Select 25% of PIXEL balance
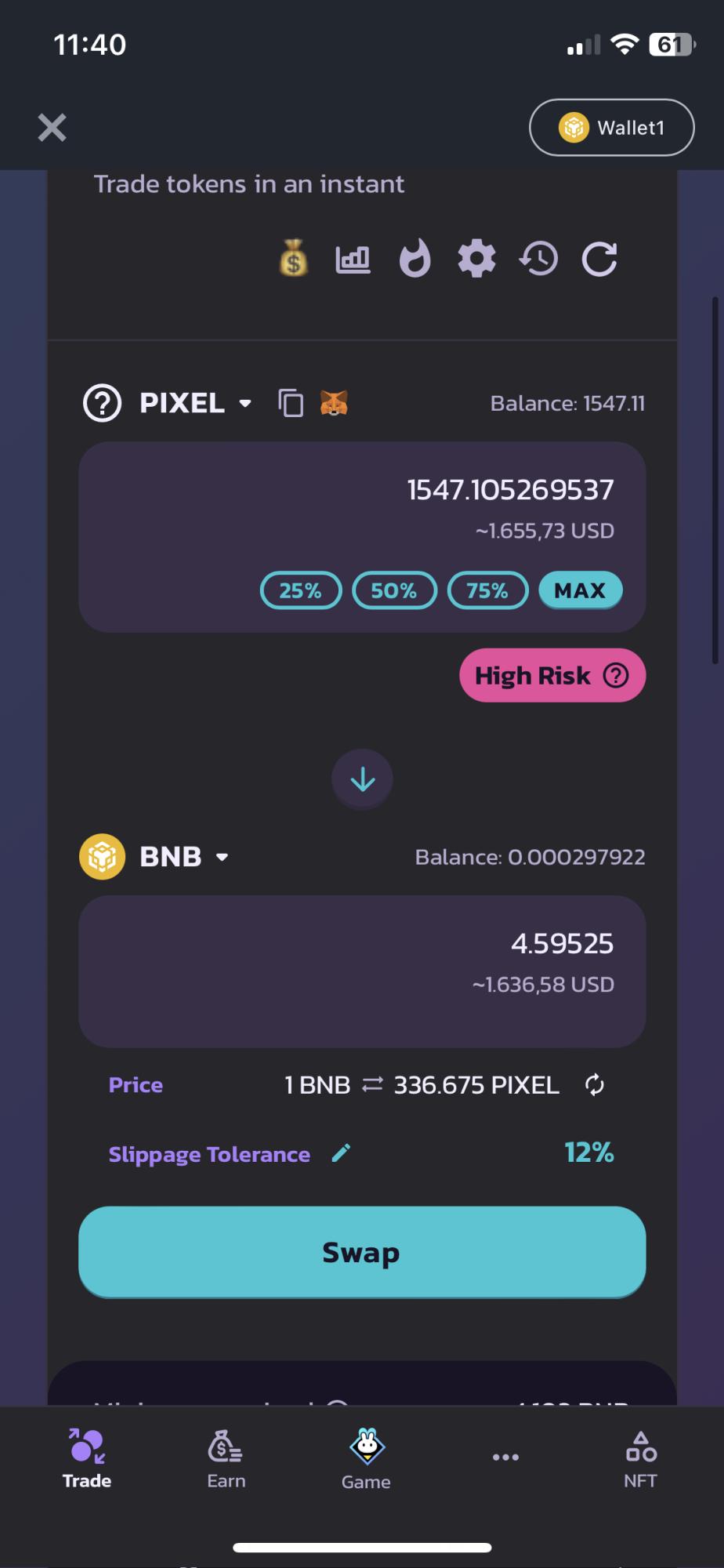This screenshot has height=1568, width=724. click(301, 590)
